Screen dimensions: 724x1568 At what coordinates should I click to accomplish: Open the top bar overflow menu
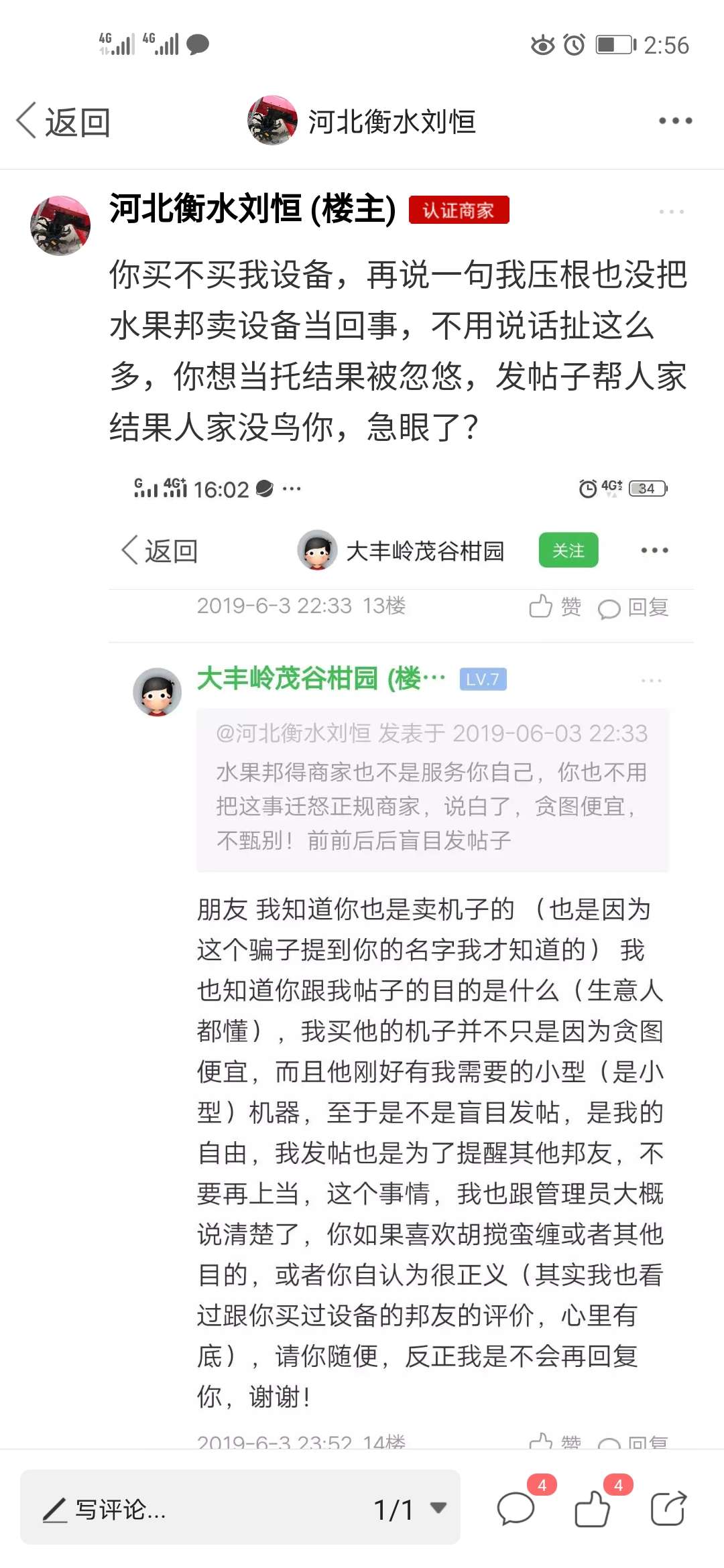[x=674, y=121]
